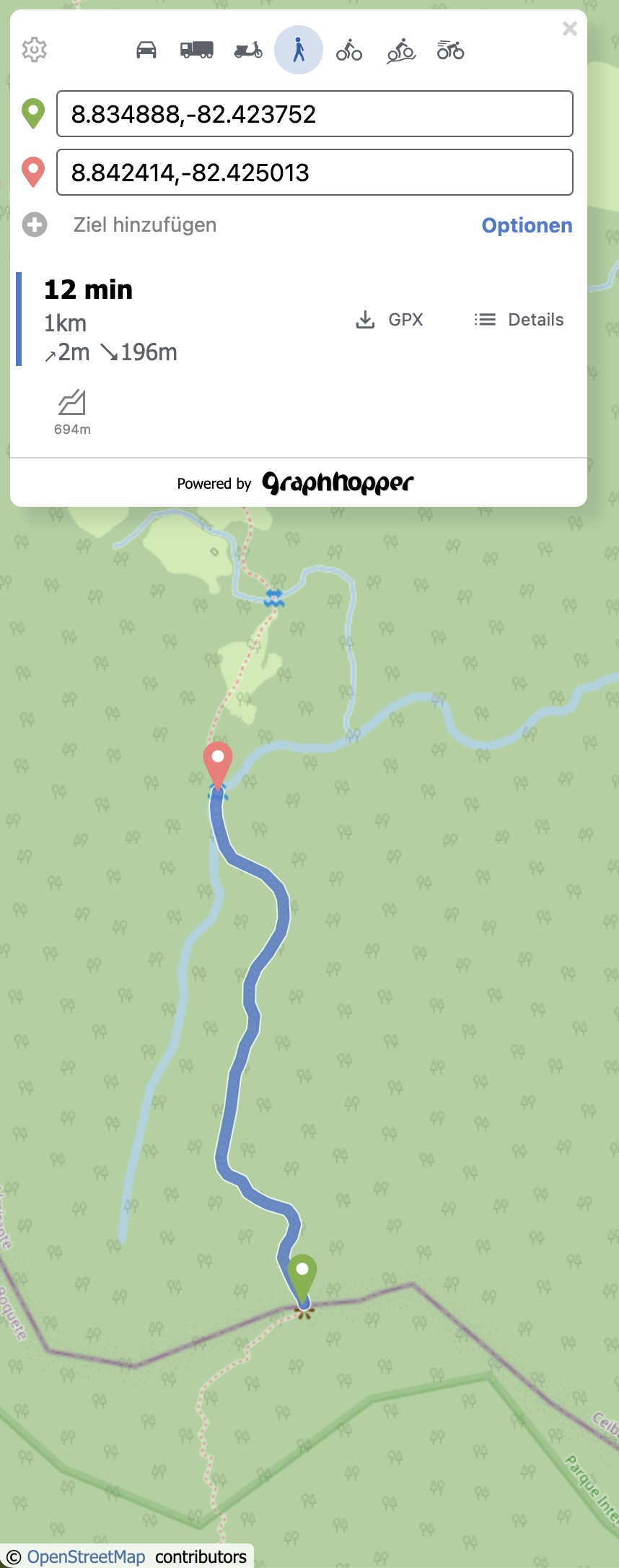Open the routing settings gear
Image resolution: width=619 pixels, height=1568 pixels.
[34, 50]
